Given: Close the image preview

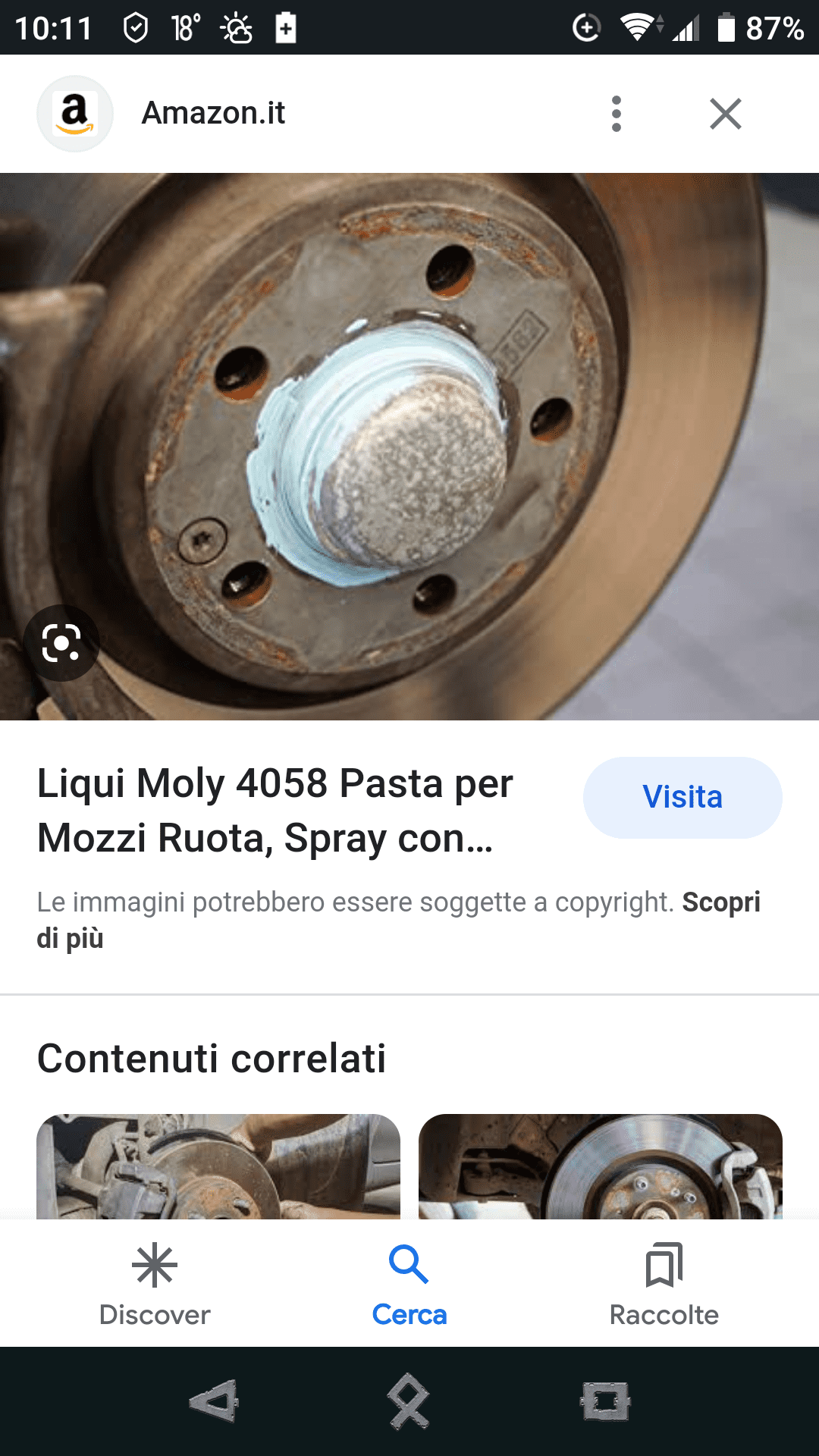Looking at the screenshot, I should pos(725,114).
